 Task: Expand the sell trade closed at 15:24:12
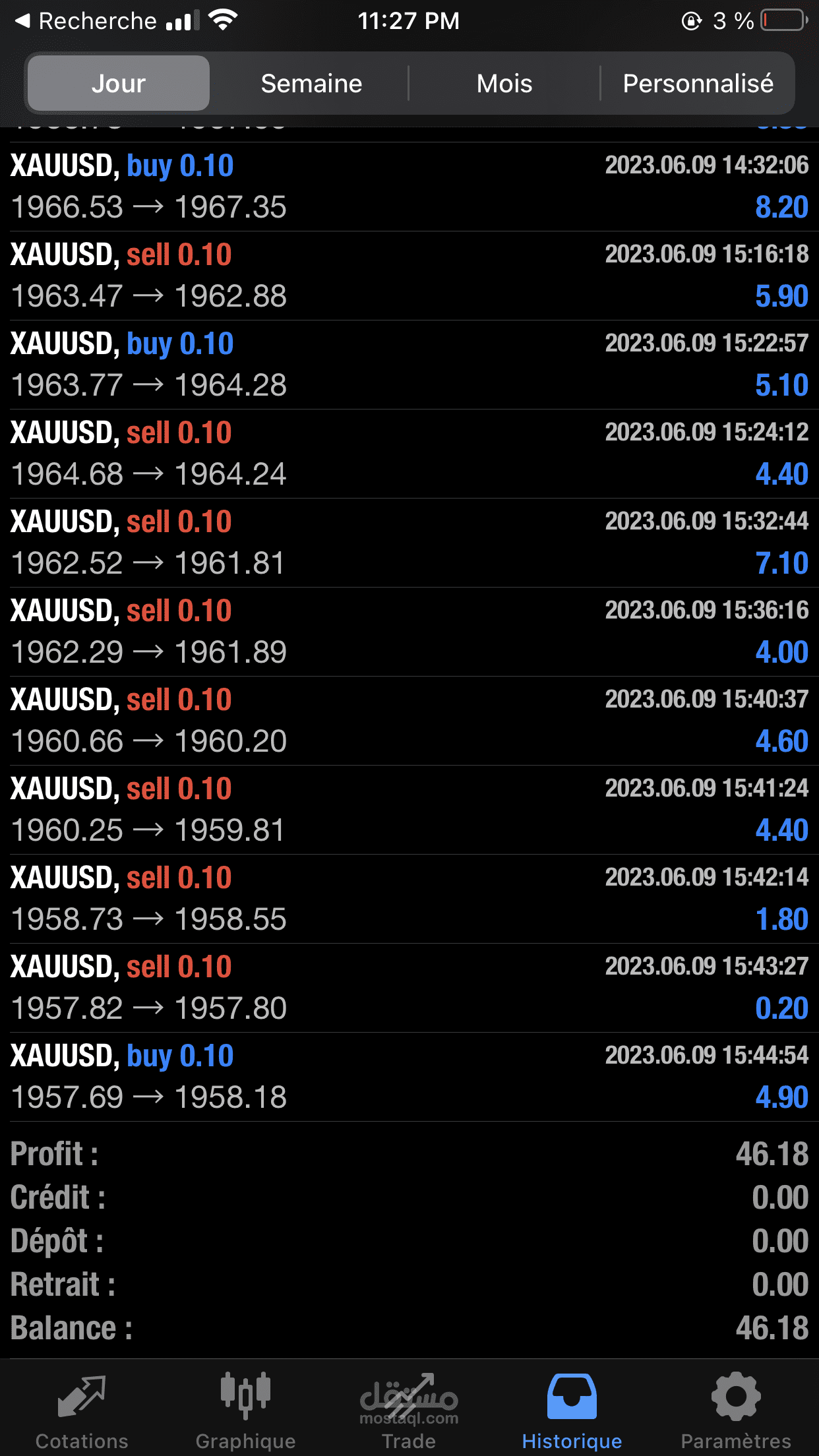409,454
